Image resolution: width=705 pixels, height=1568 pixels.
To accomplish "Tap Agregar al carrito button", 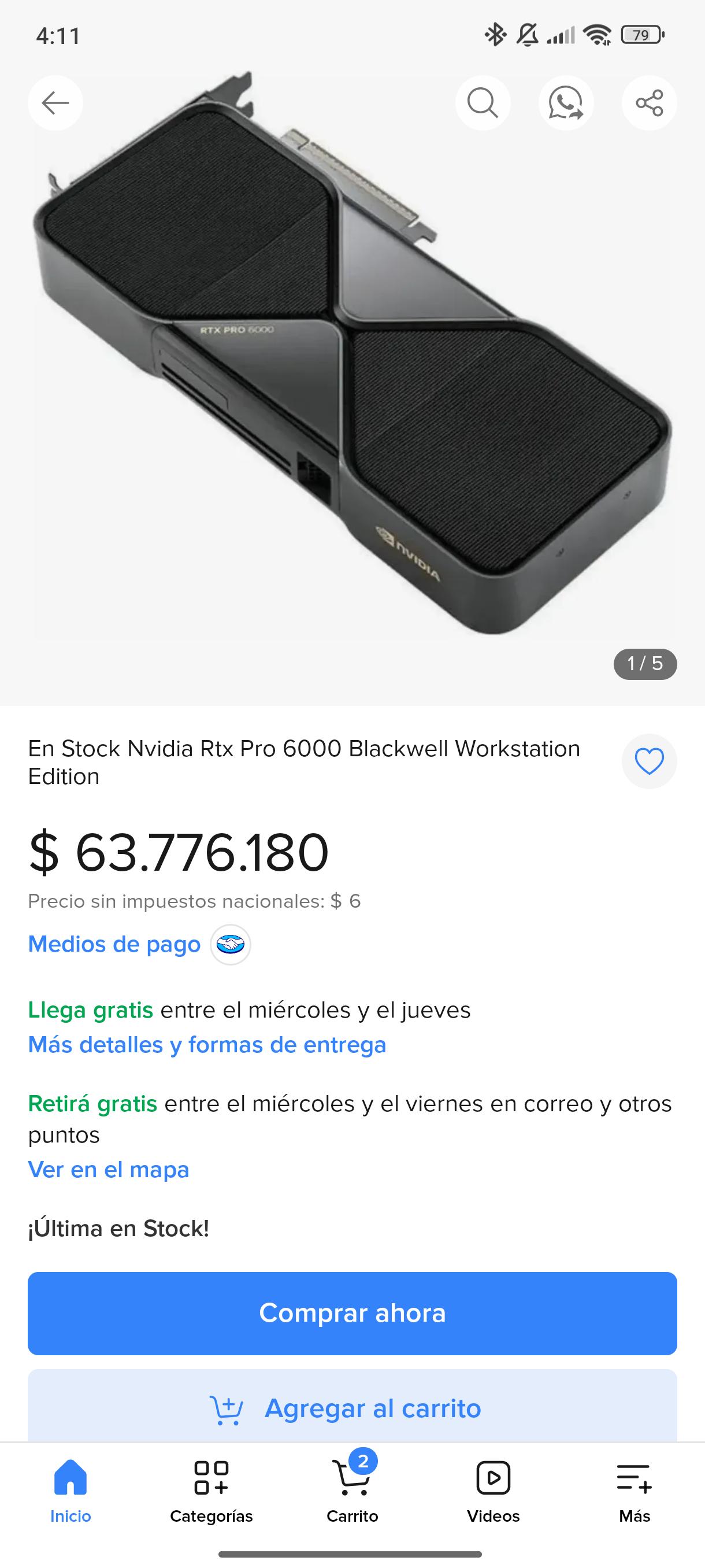I will coord(352,1407).
